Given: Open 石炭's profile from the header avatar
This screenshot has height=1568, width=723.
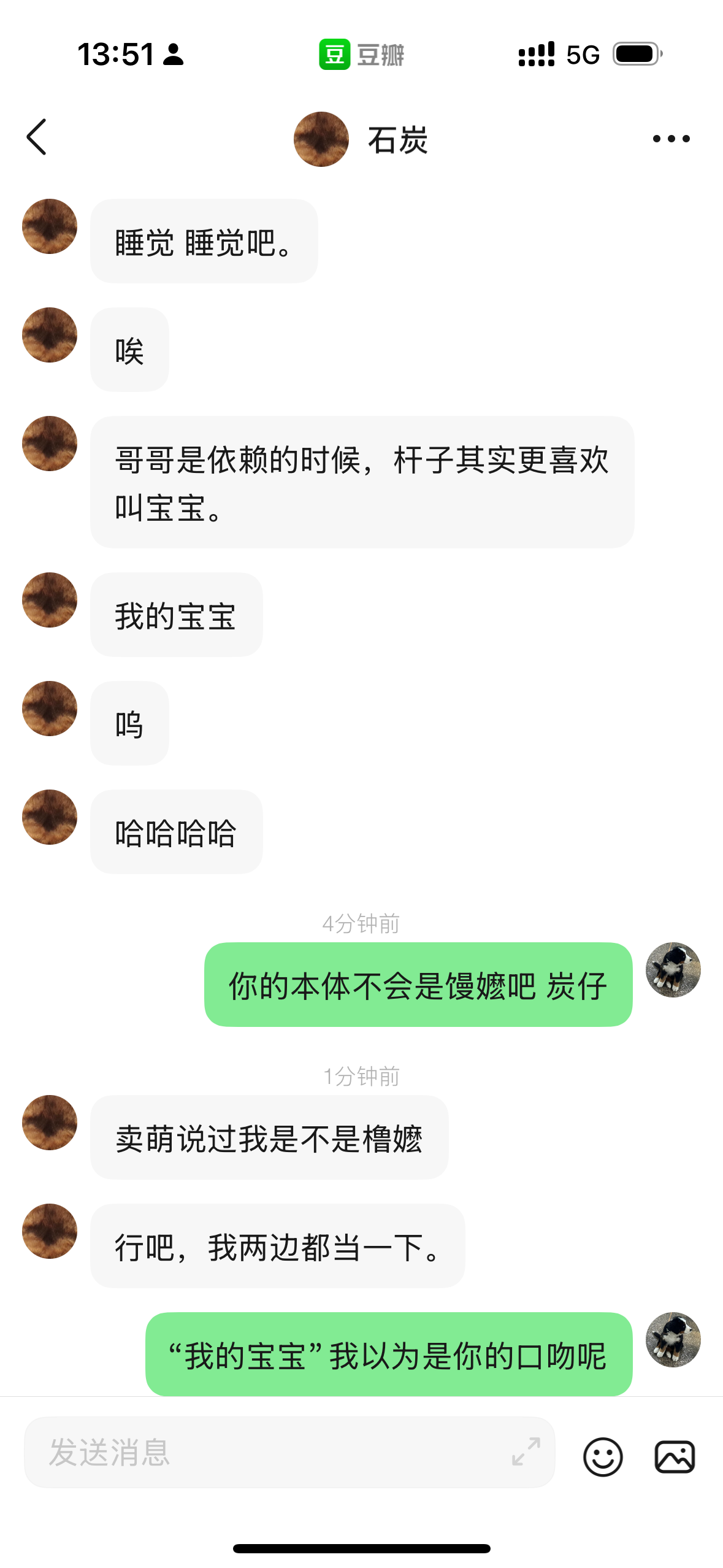Looking at the screenshot, I should tap(321, 139).
